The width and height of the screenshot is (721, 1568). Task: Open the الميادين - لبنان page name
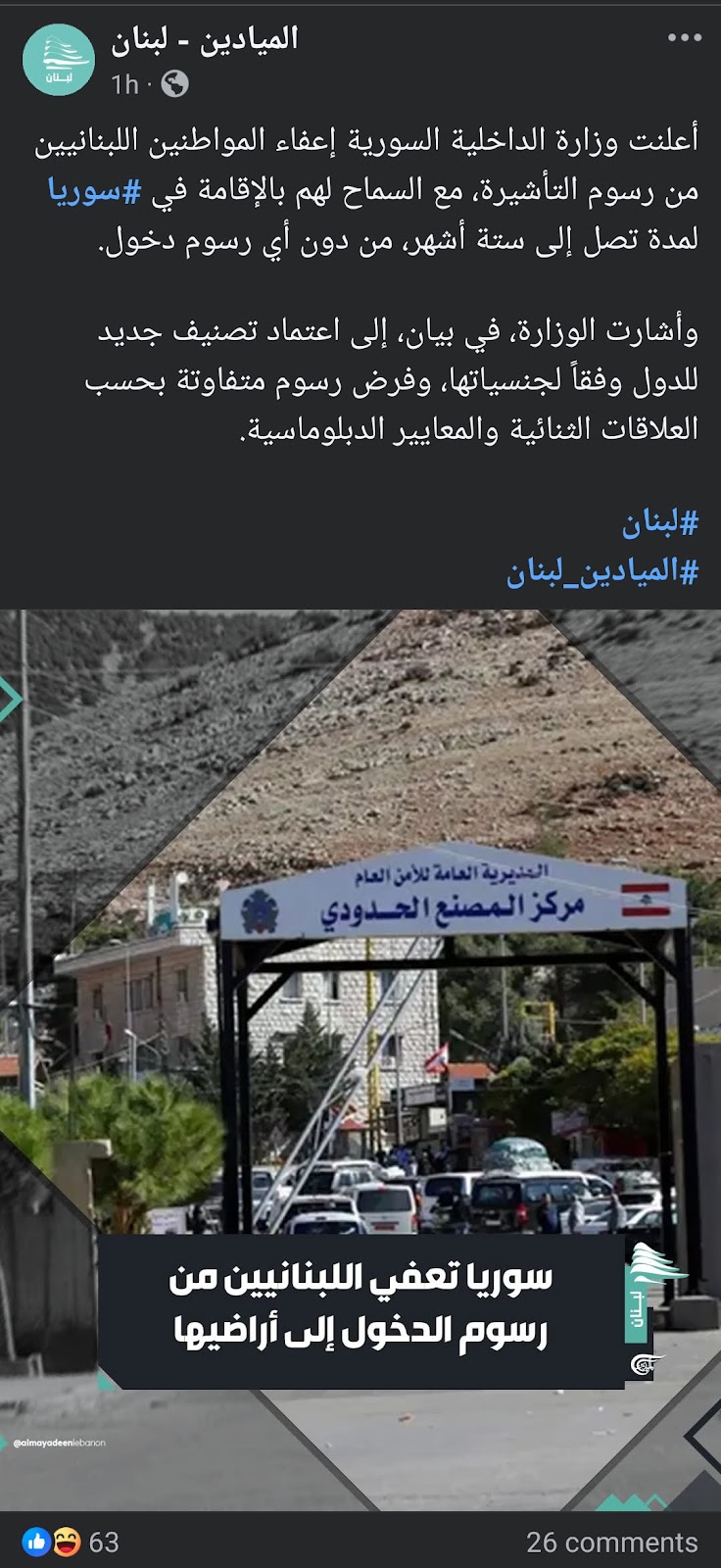click(x=204, y=39)
